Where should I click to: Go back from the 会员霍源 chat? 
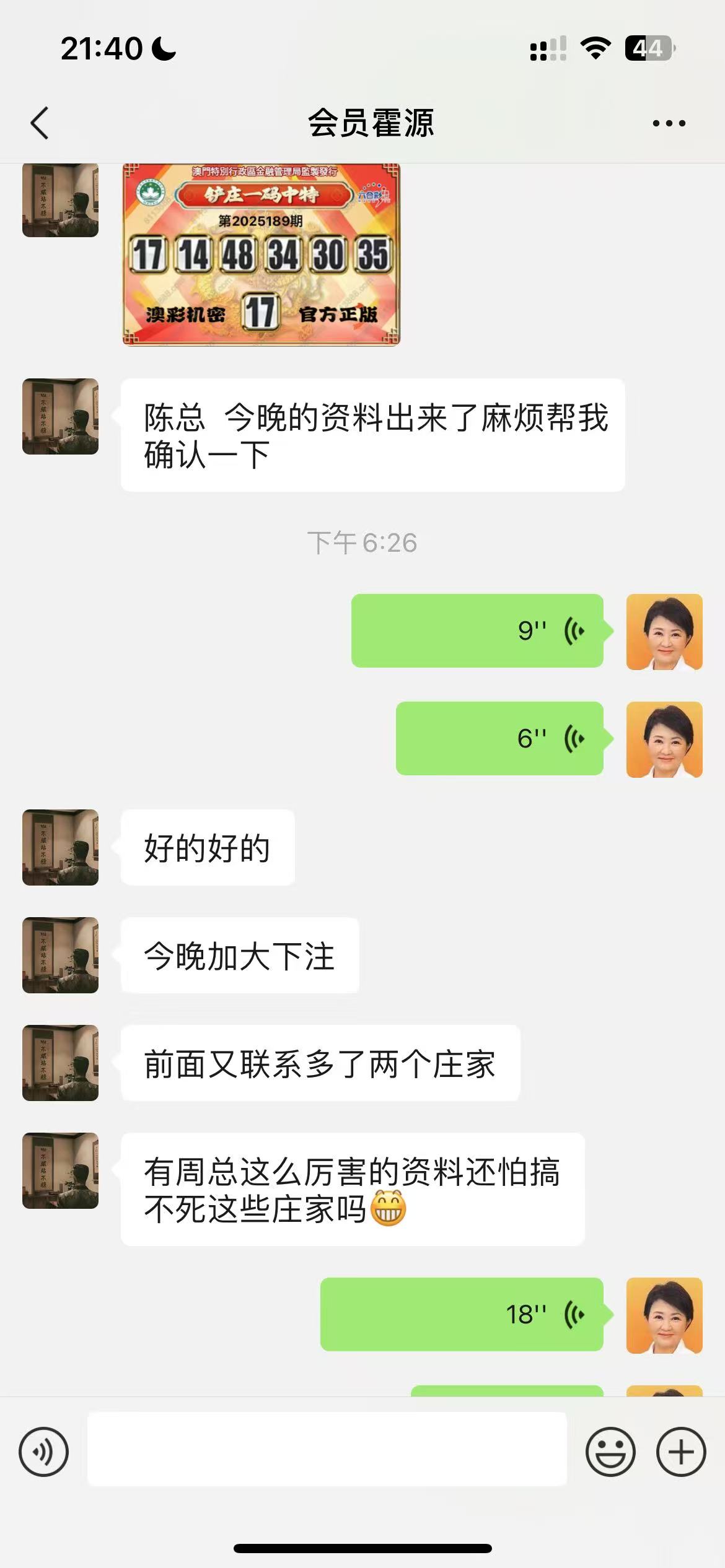point(40,123)
